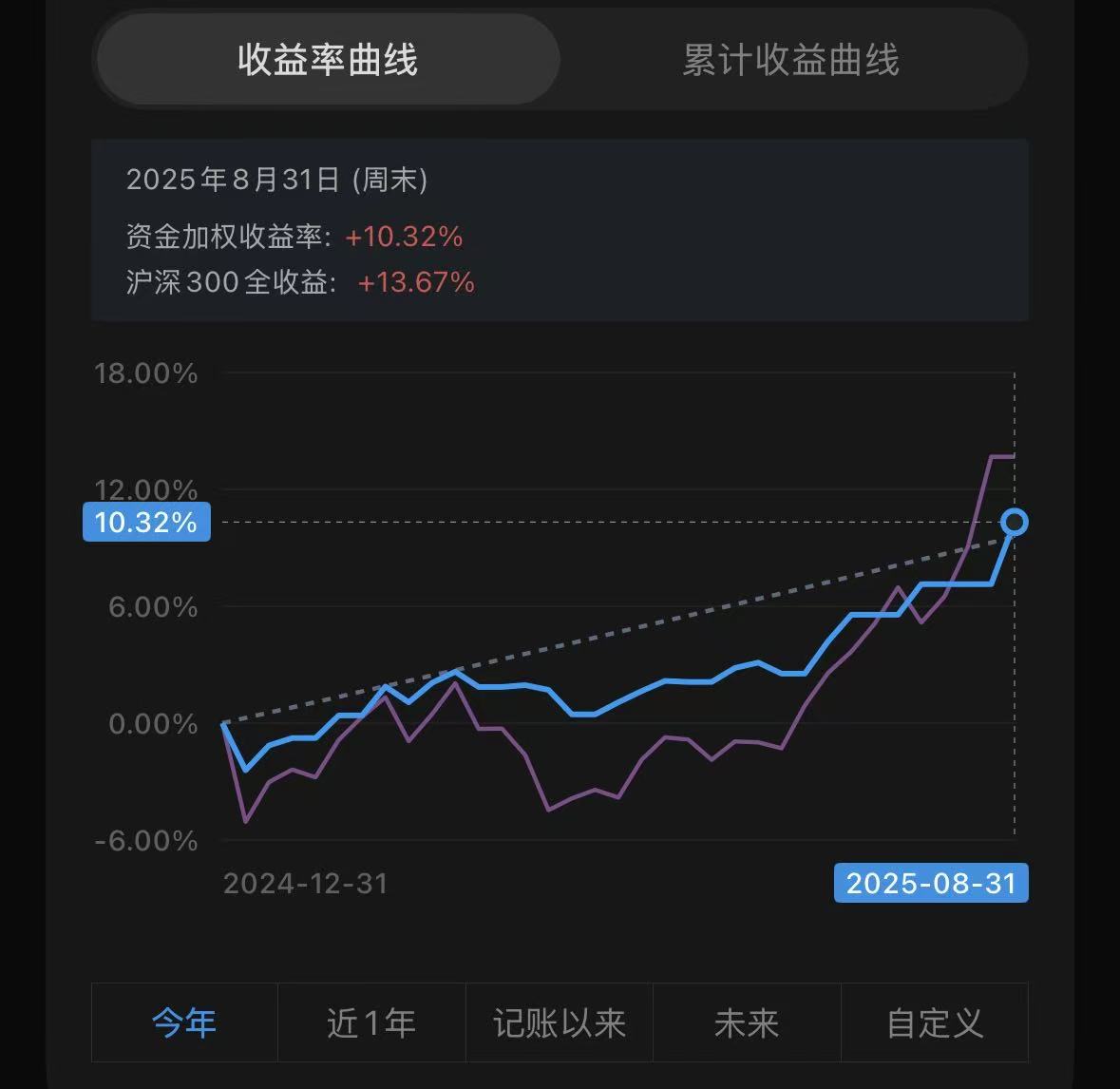Show returns for 记账以来
Image resolution: width=1120 pixels, height=1089 pixels.
pyautogui.click(x=560, y=1022)
